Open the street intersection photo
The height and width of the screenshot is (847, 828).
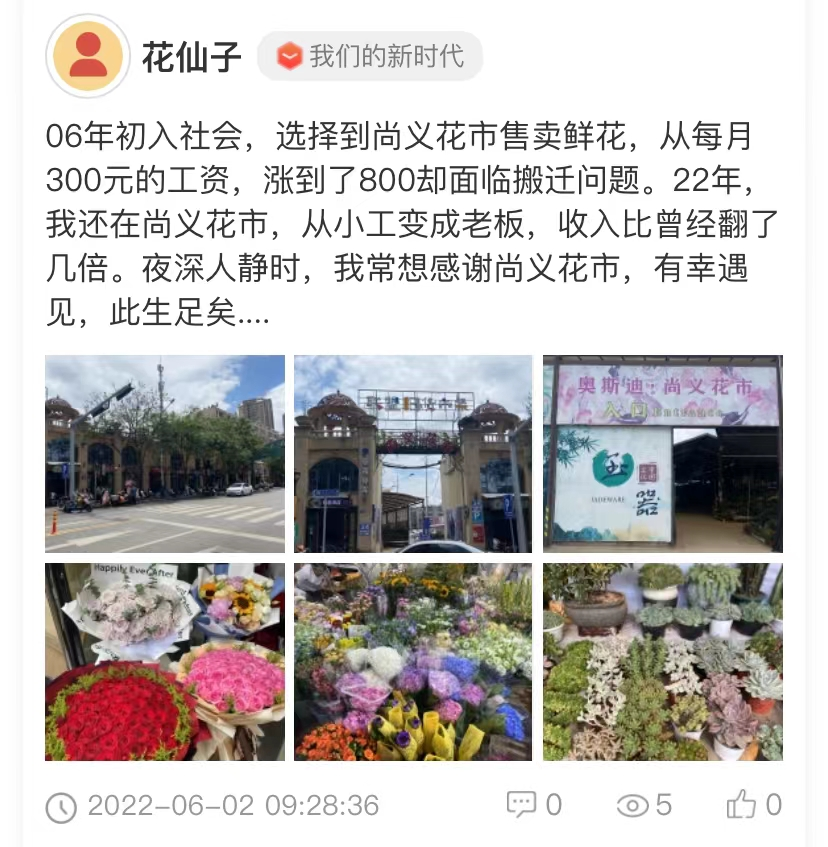(x=166, y=453)
